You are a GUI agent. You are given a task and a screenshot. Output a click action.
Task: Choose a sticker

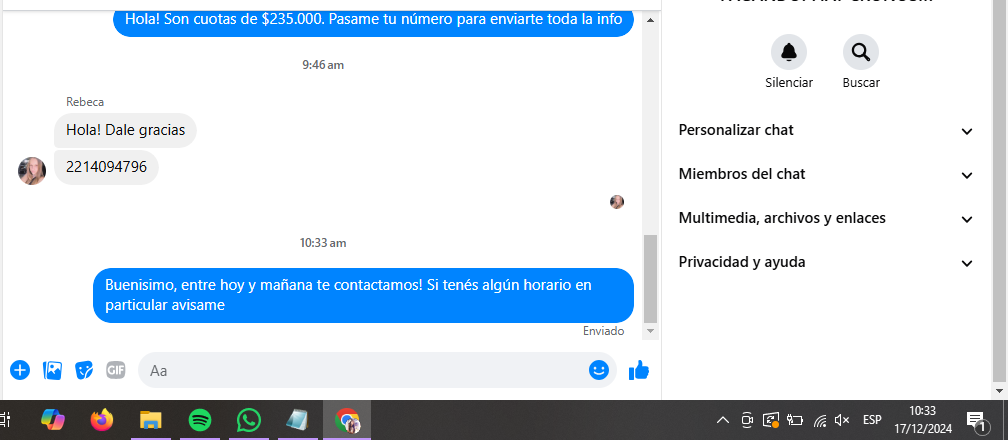click(x=85, y=370)
